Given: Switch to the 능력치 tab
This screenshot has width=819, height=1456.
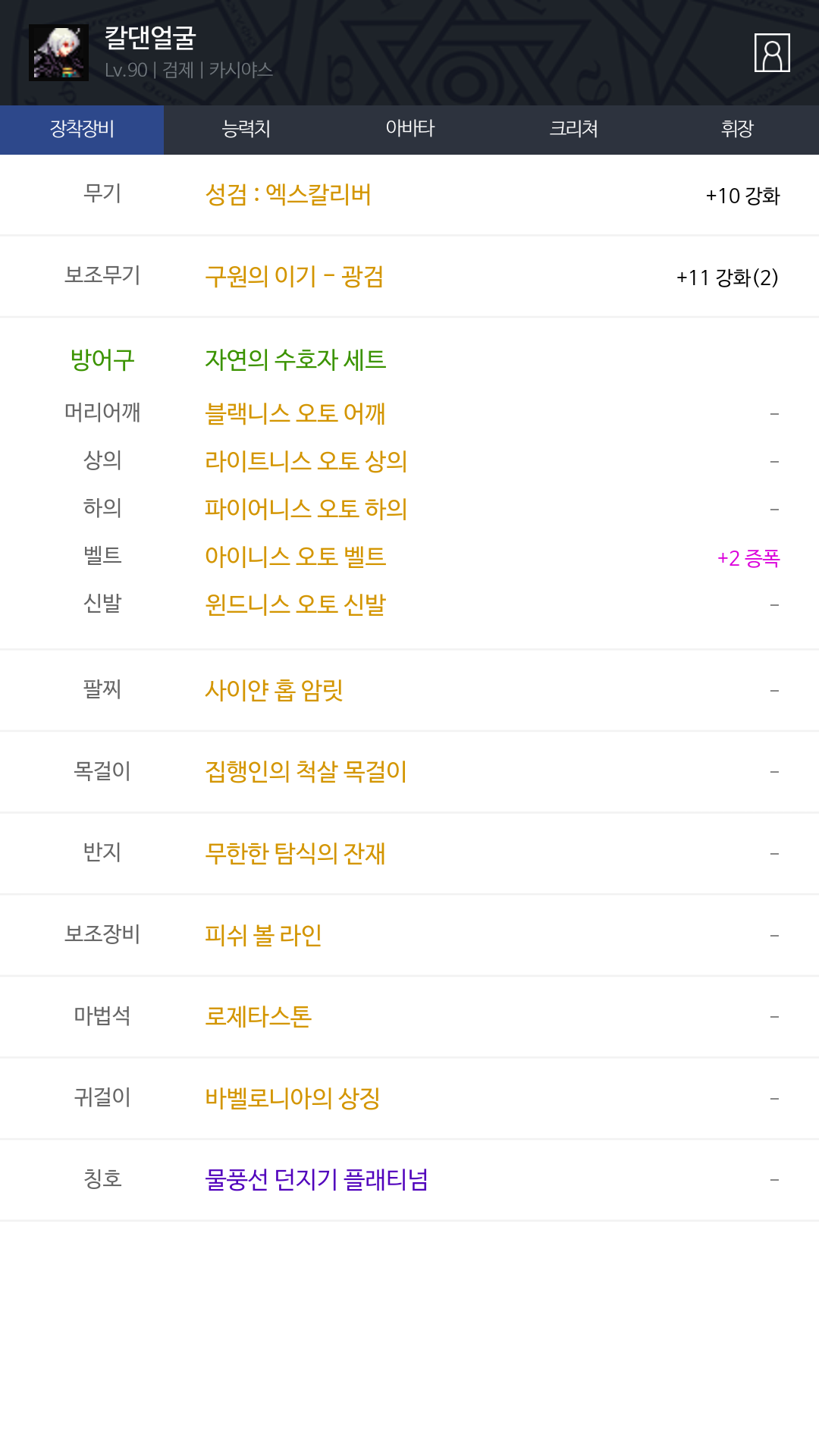Looking at the screenshot, I should [x=246, y=130].
